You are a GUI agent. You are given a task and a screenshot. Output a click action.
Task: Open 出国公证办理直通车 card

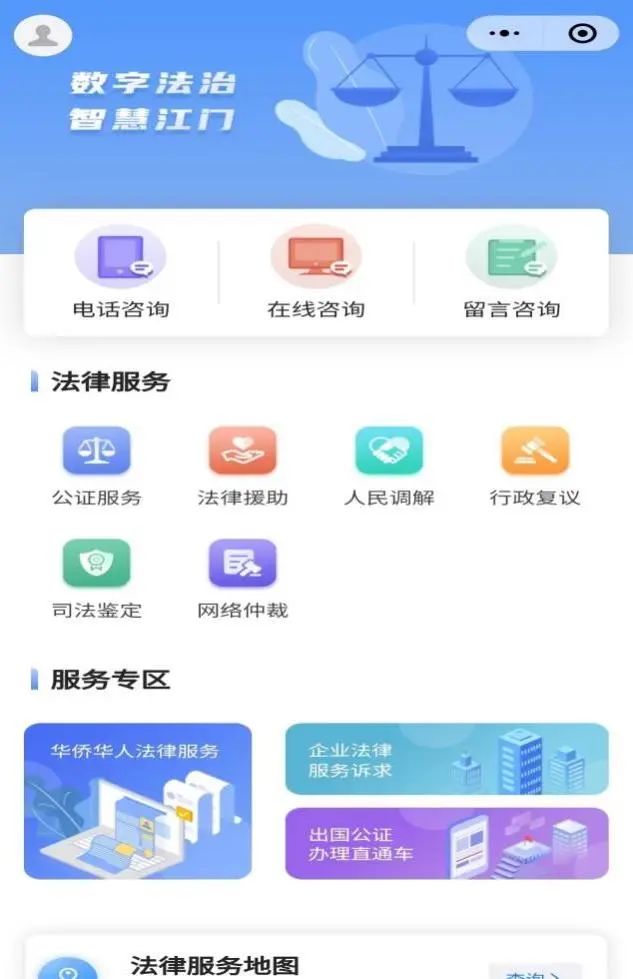[446, 843]
